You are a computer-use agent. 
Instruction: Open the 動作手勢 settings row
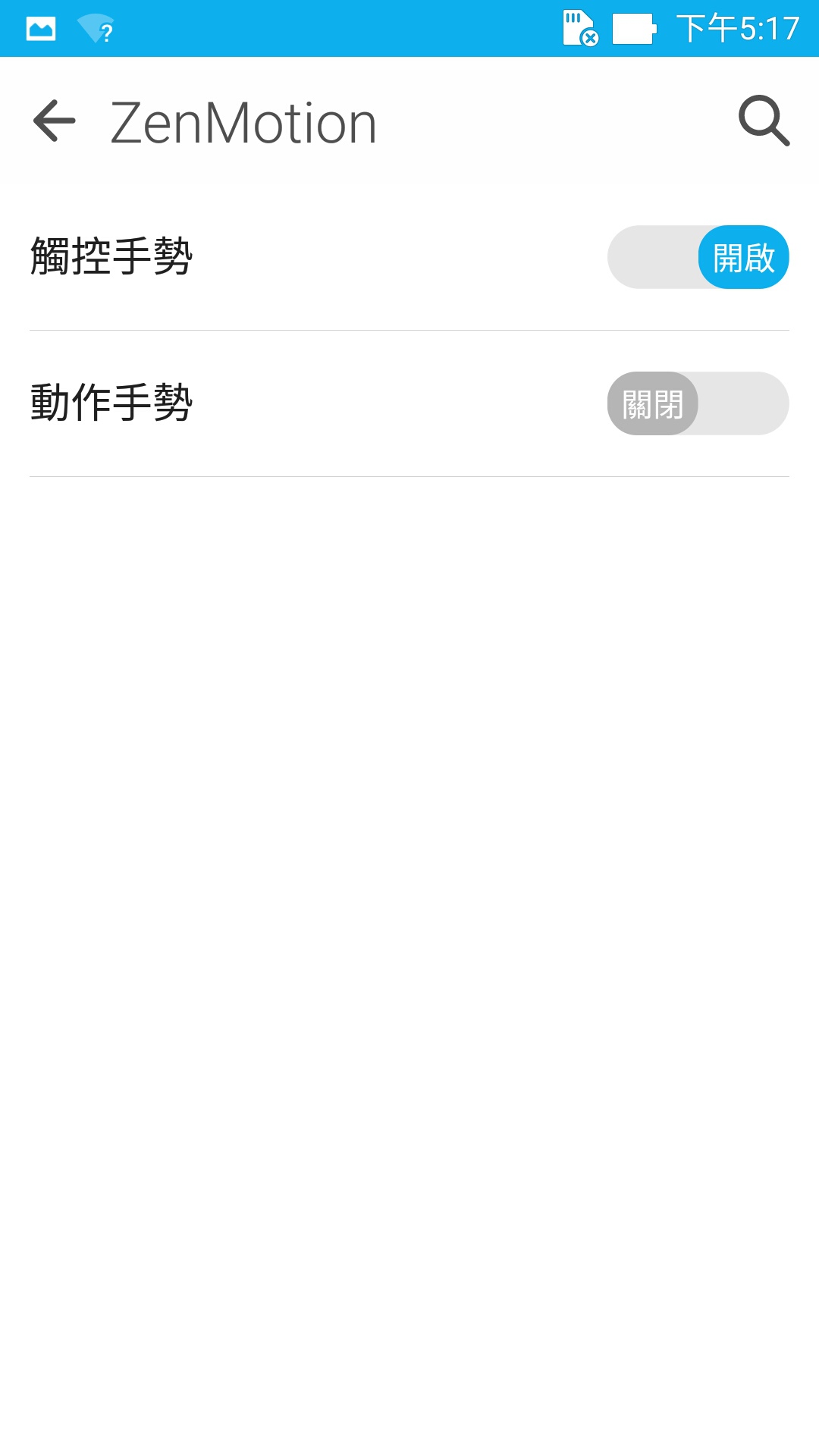coord(409,403)
